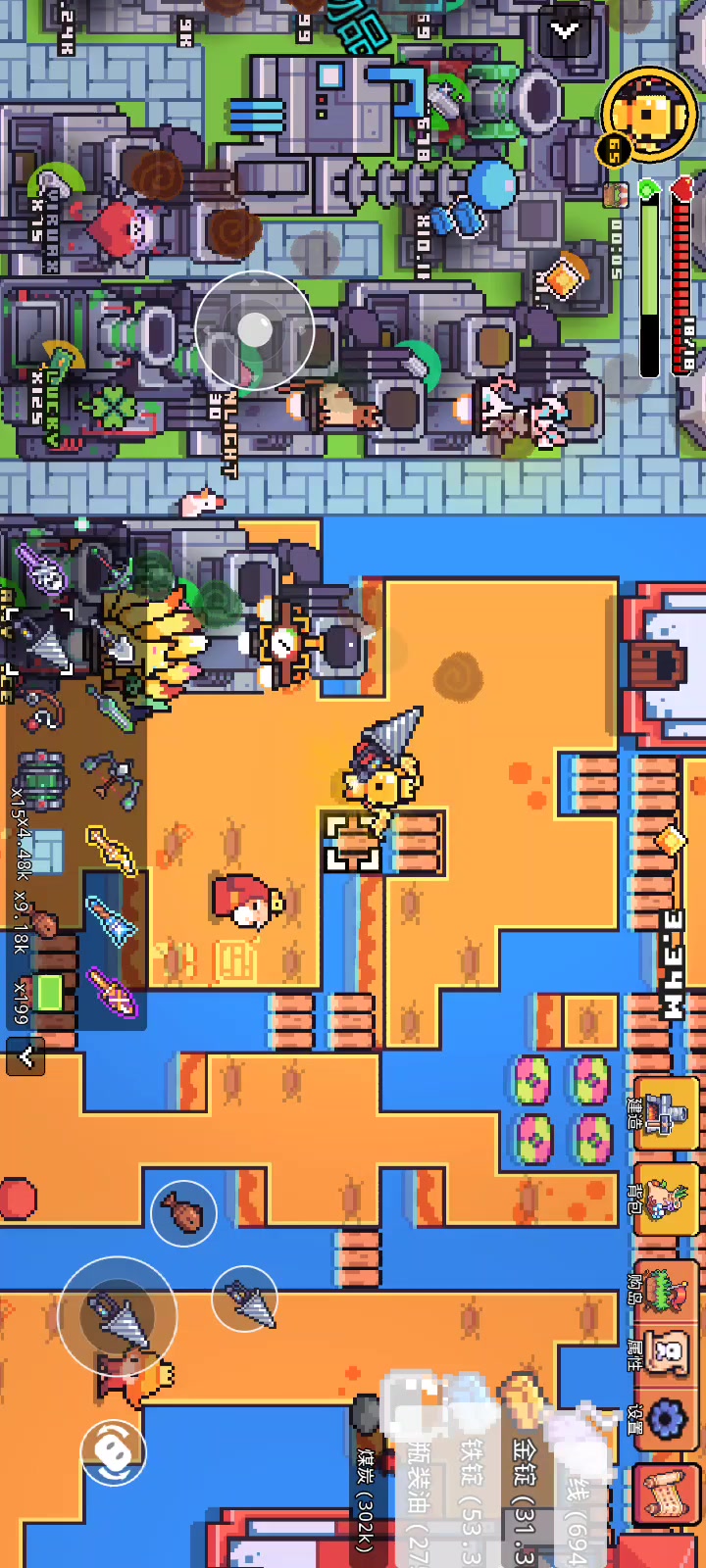The height and width of the screenshot is (1568, 706).
Task: Select the golden rod in the hotbar
Action: (x=110, y=850)
